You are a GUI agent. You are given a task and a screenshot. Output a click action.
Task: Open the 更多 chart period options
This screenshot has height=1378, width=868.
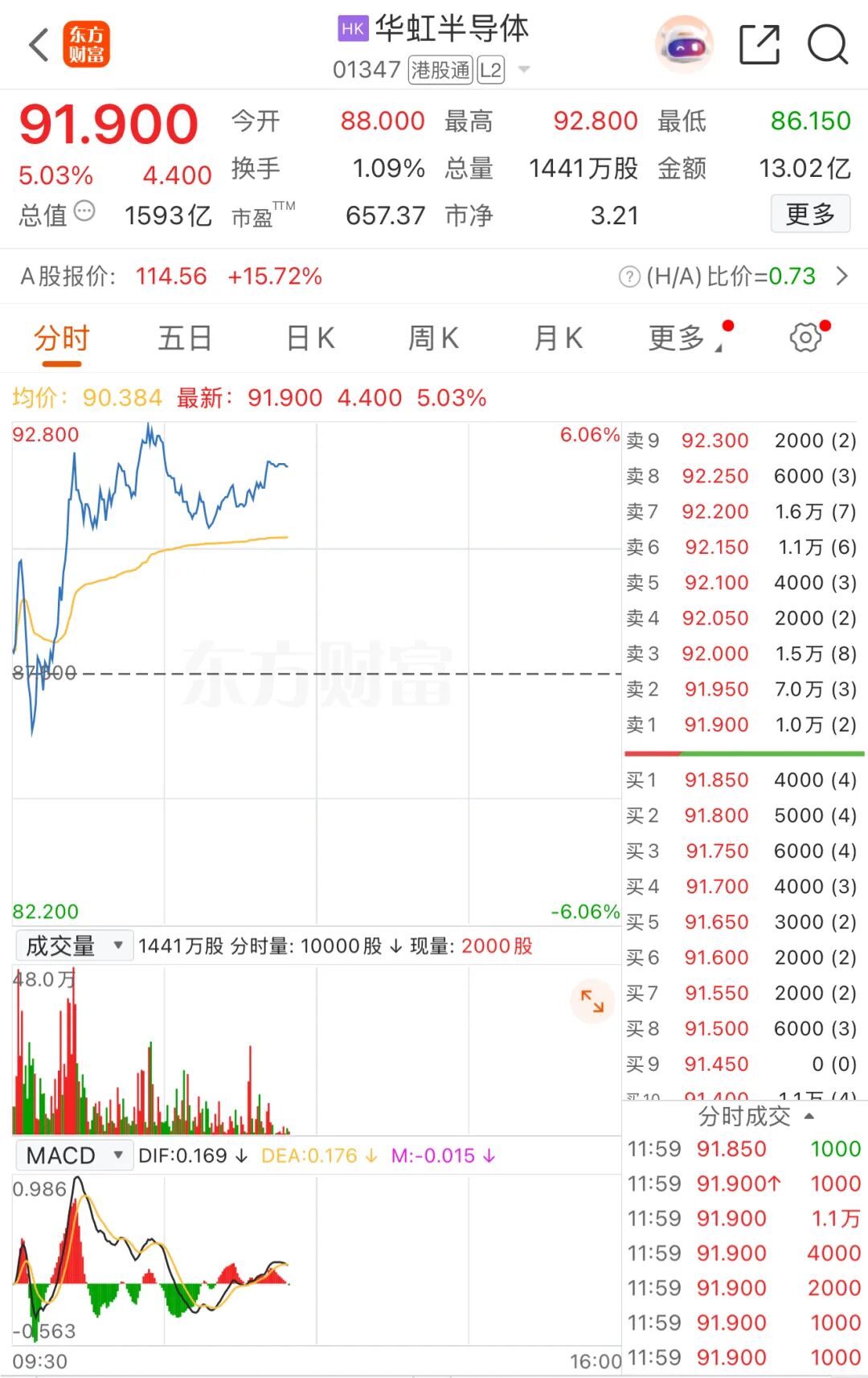click(679, 338)
